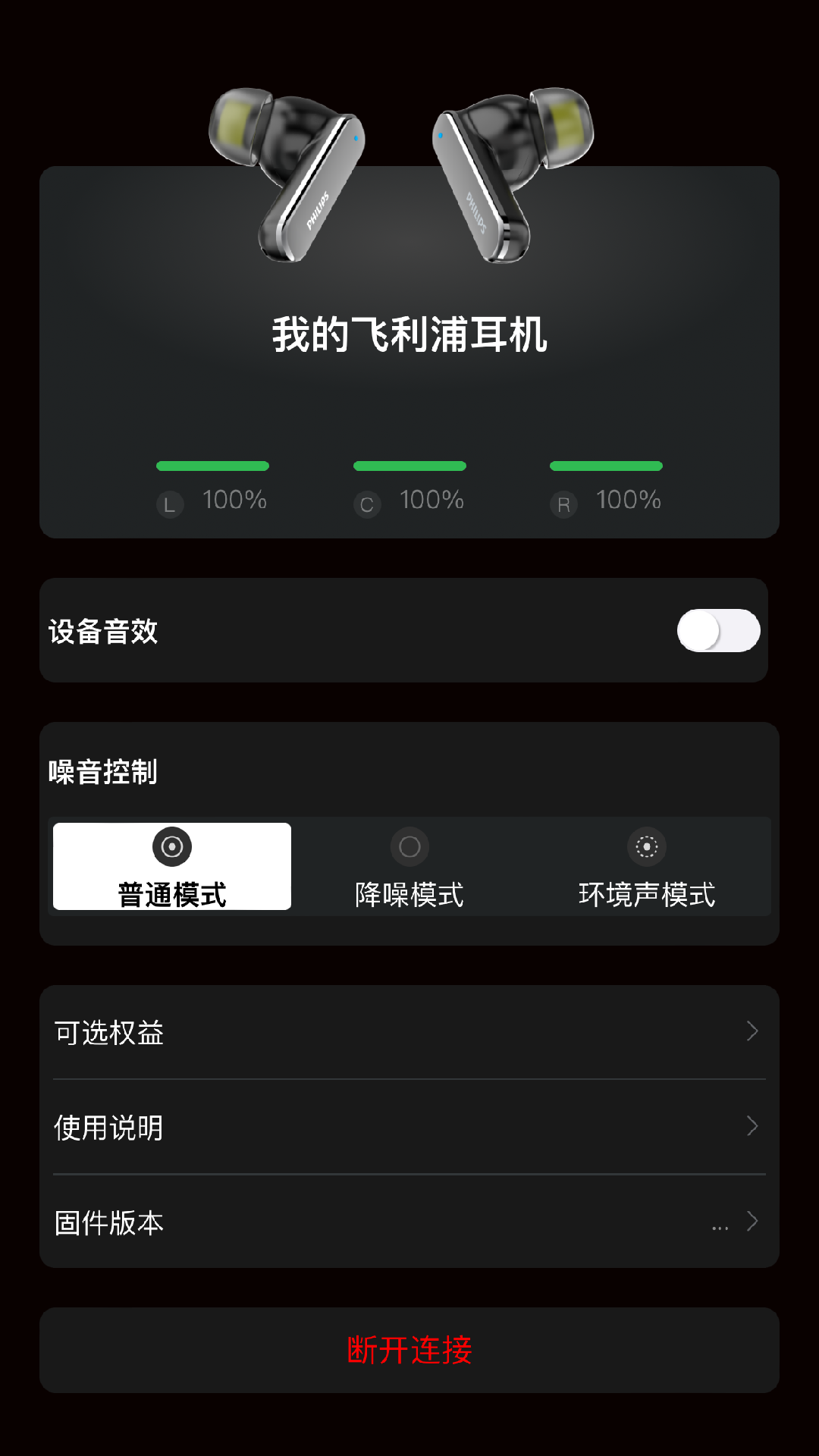Open 固件版本 details with the chevron
This screenshot has height=1456, width=819.
coord(752,1221)
